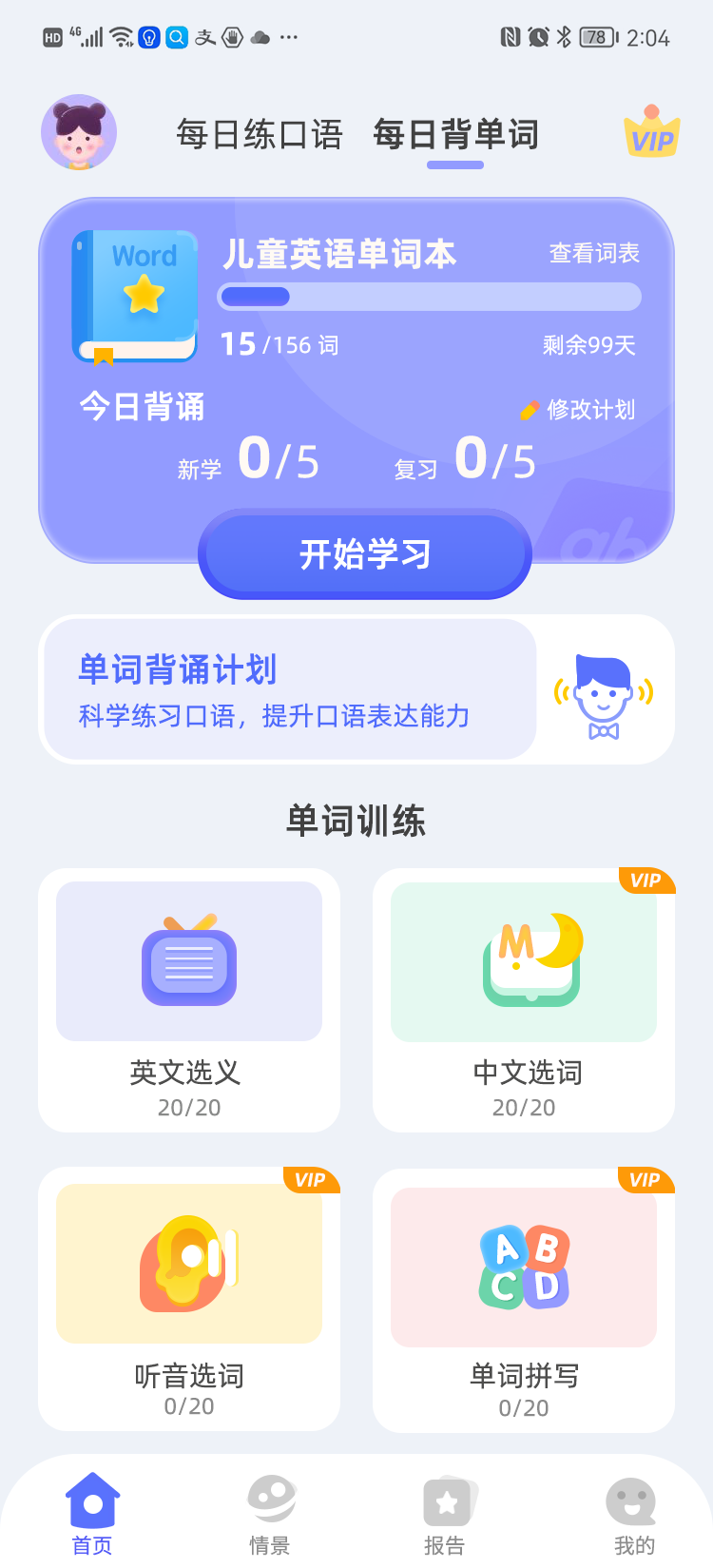Tap the pencil icon next to 修改计划
The height and width of the screenshot is (1568, 713).
[530, 410]
